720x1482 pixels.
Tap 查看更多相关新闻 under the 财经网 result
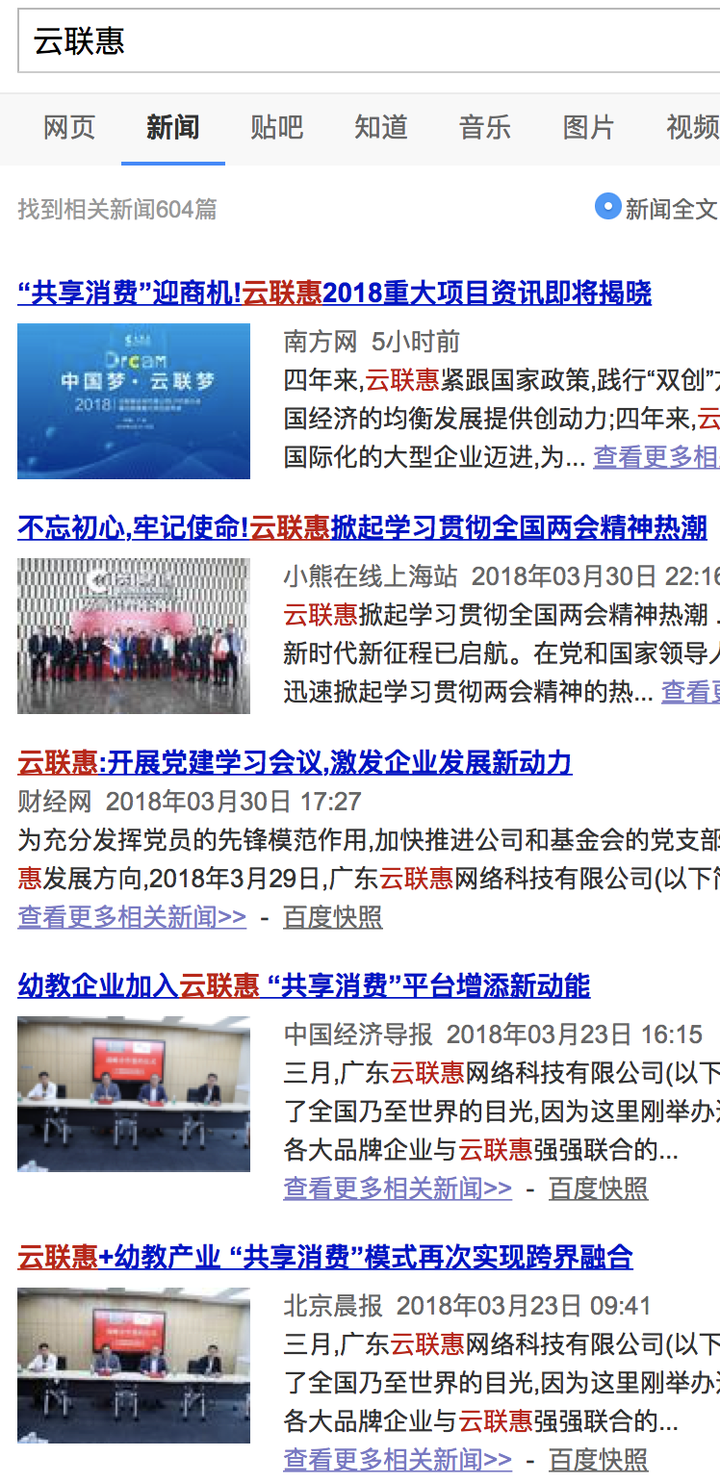pyautogui.click(x=132, y=917)
